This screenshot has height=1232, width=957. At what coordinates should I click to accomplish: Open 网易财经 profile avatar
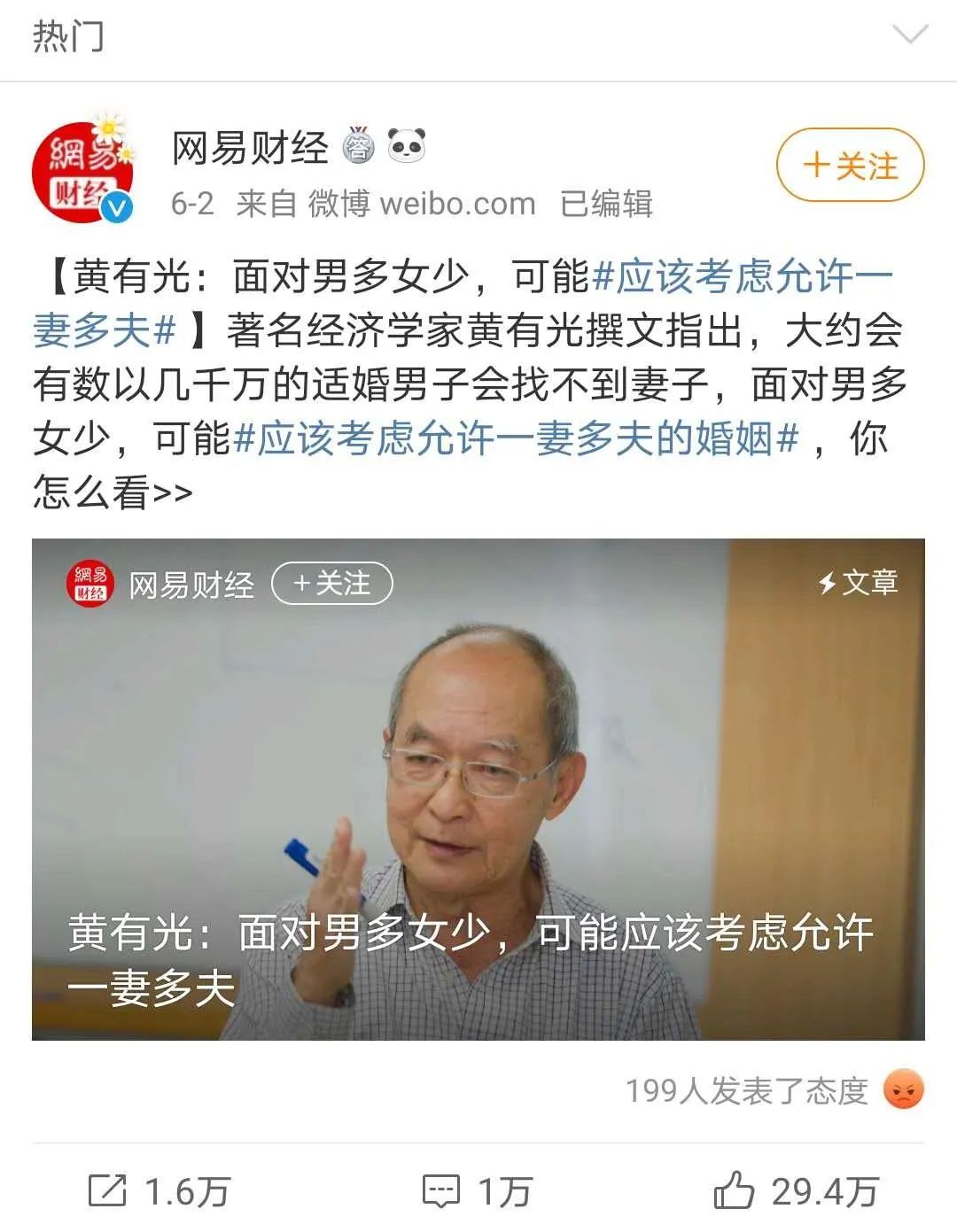pyautogui.click(x=82, y=171)
